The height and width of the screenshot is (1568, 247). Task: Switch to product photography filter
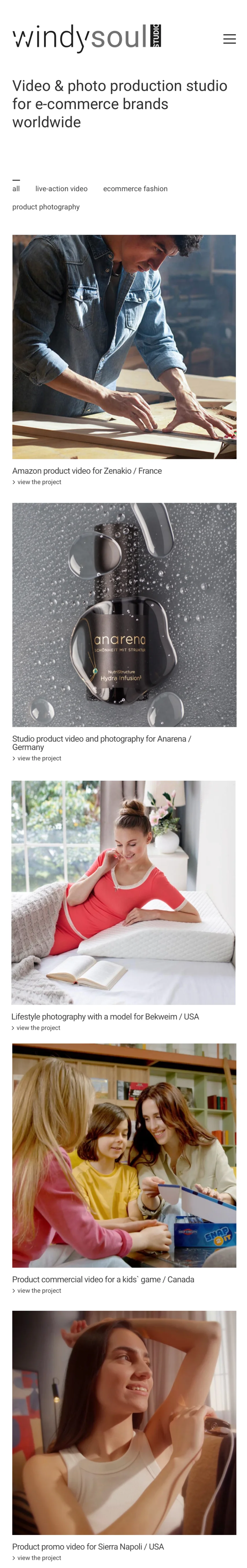pos(46,207)
